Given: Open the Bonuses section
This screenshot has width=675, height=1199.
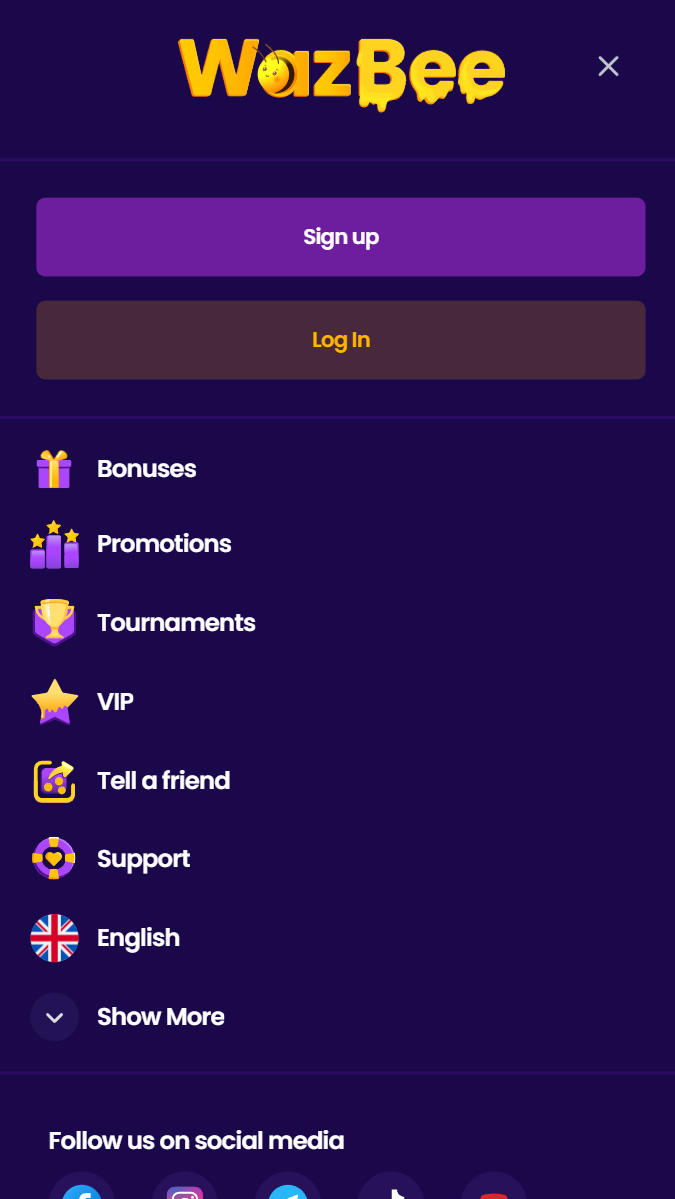Looking at the screenshot, I should [146, 469].
